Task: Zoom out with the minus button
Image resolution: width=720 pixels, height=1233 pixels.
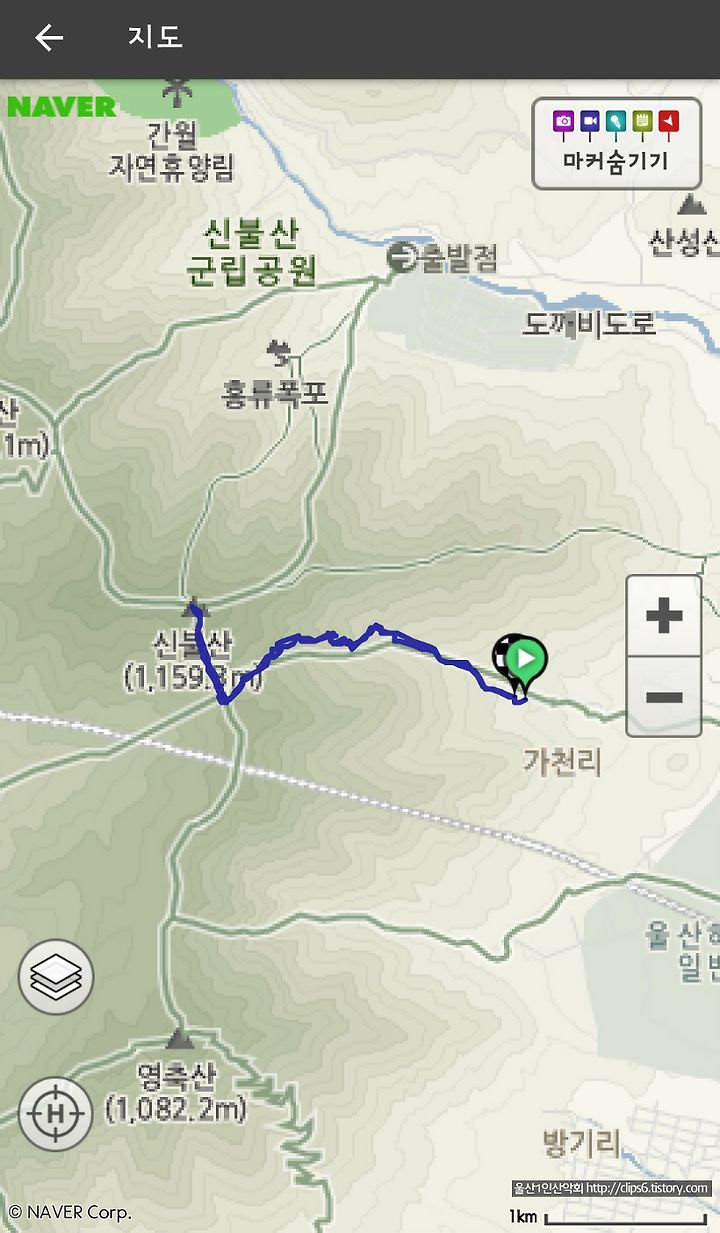Action: (664, 696)
